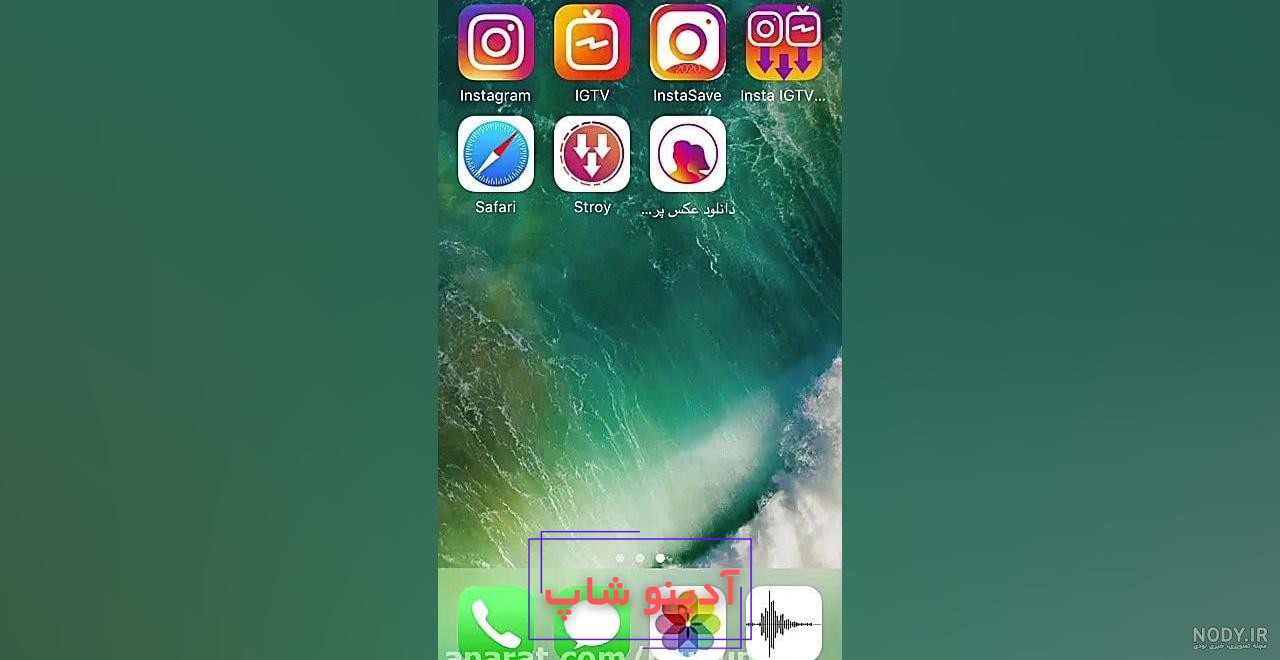Image resolution: width=1280 pixels, height=660 pixels.
Task: Open the profile photo download app
Action: tap(687, 154)
